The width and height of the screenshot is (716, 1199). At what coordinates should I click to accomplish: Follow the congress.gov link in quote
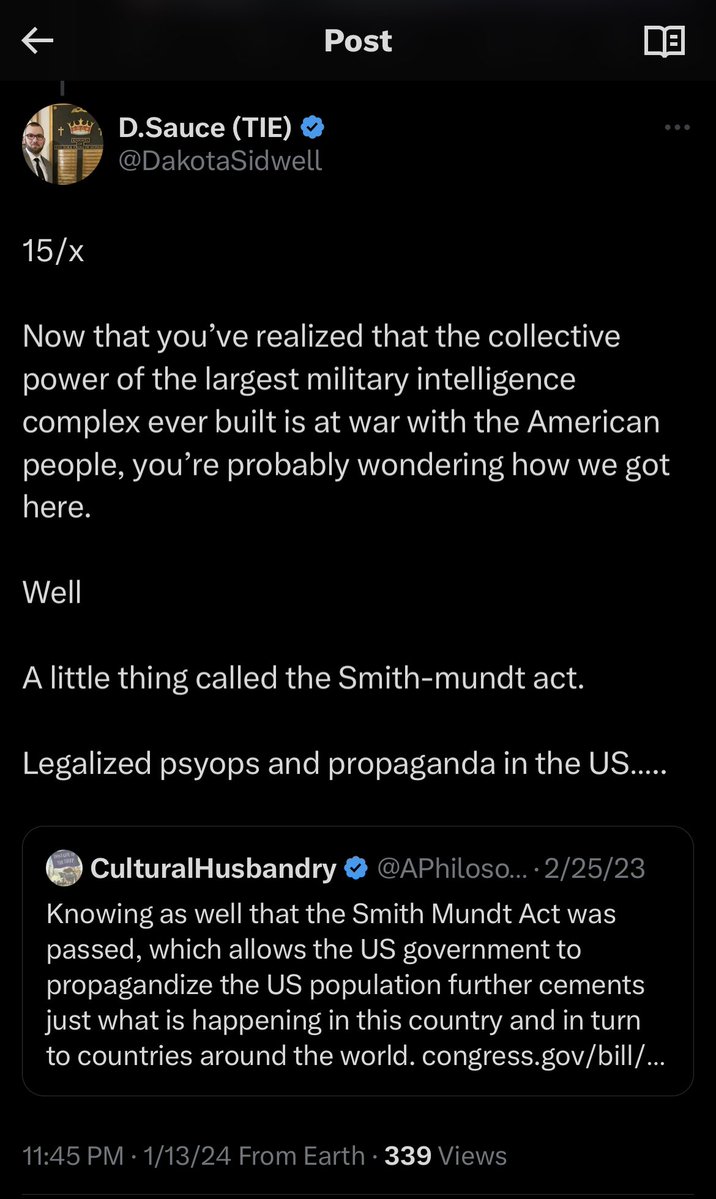coord(543,1055)
